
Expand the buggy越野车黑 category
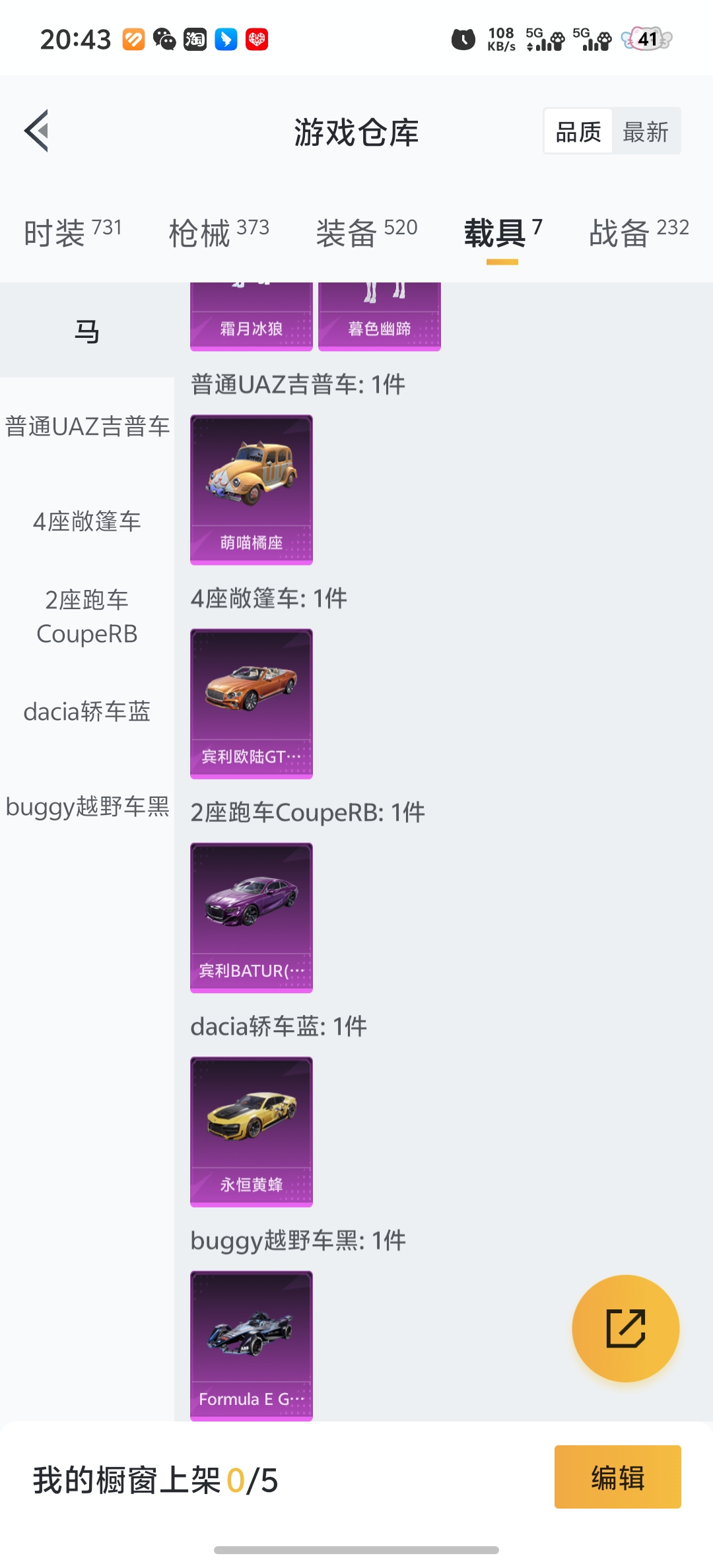(86, 806)
